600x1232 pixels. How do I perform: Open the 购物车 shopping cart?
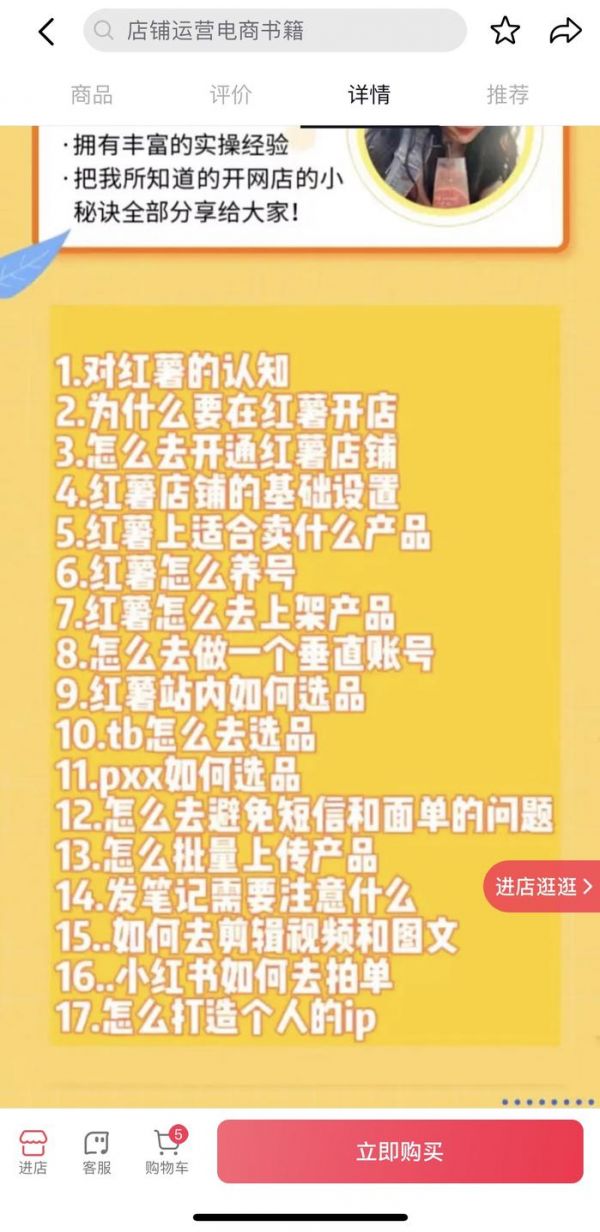click(x=167, y=1152)
